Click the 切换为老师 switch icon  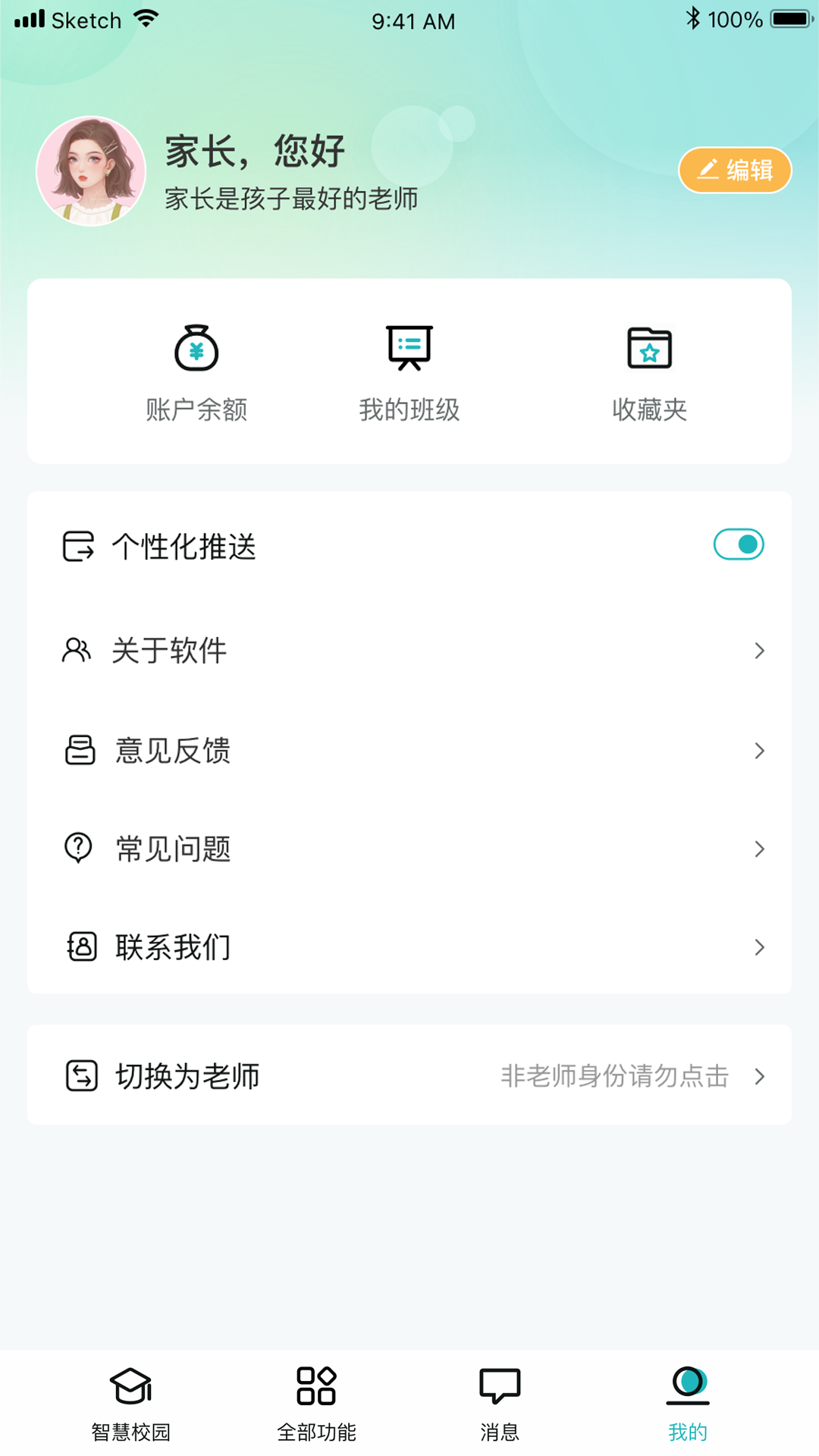[x=80, y=1075]
